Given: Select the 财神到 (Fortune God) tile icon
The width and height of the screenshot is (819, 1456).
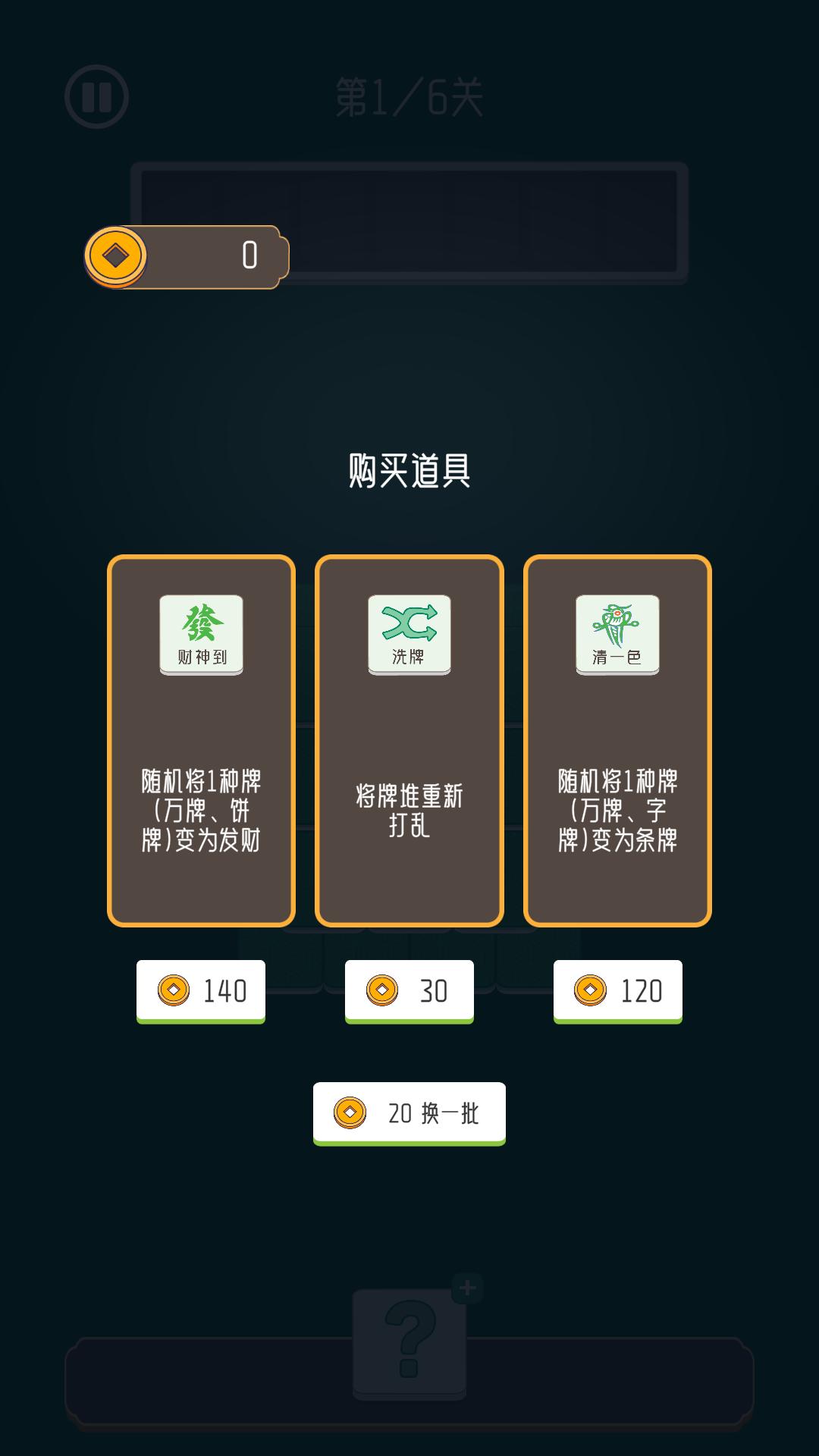Looking at the screenshot, I should click(x=200, y=635).
